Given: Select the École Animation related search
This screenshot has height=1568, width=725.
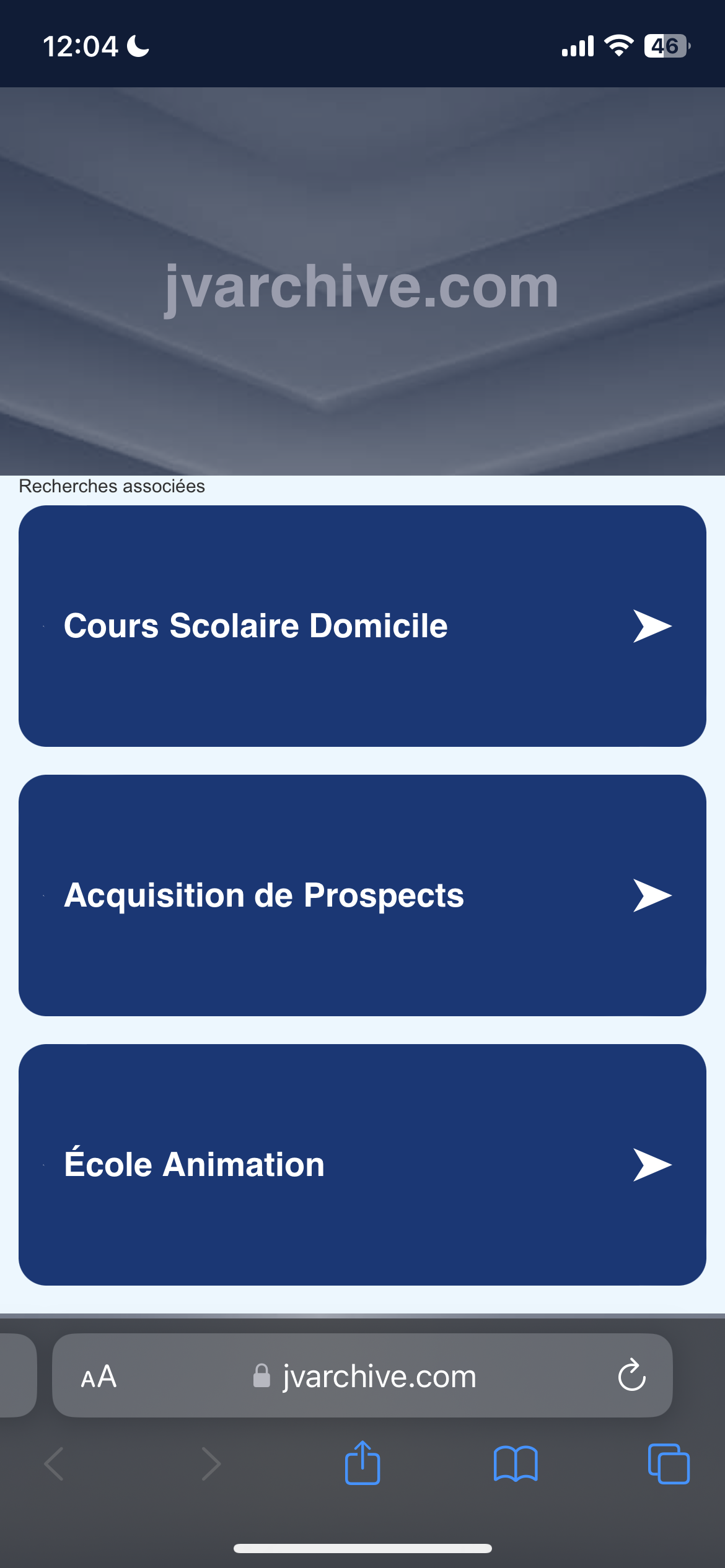Looking at the screenshot, I should [x=362, y=1165].
